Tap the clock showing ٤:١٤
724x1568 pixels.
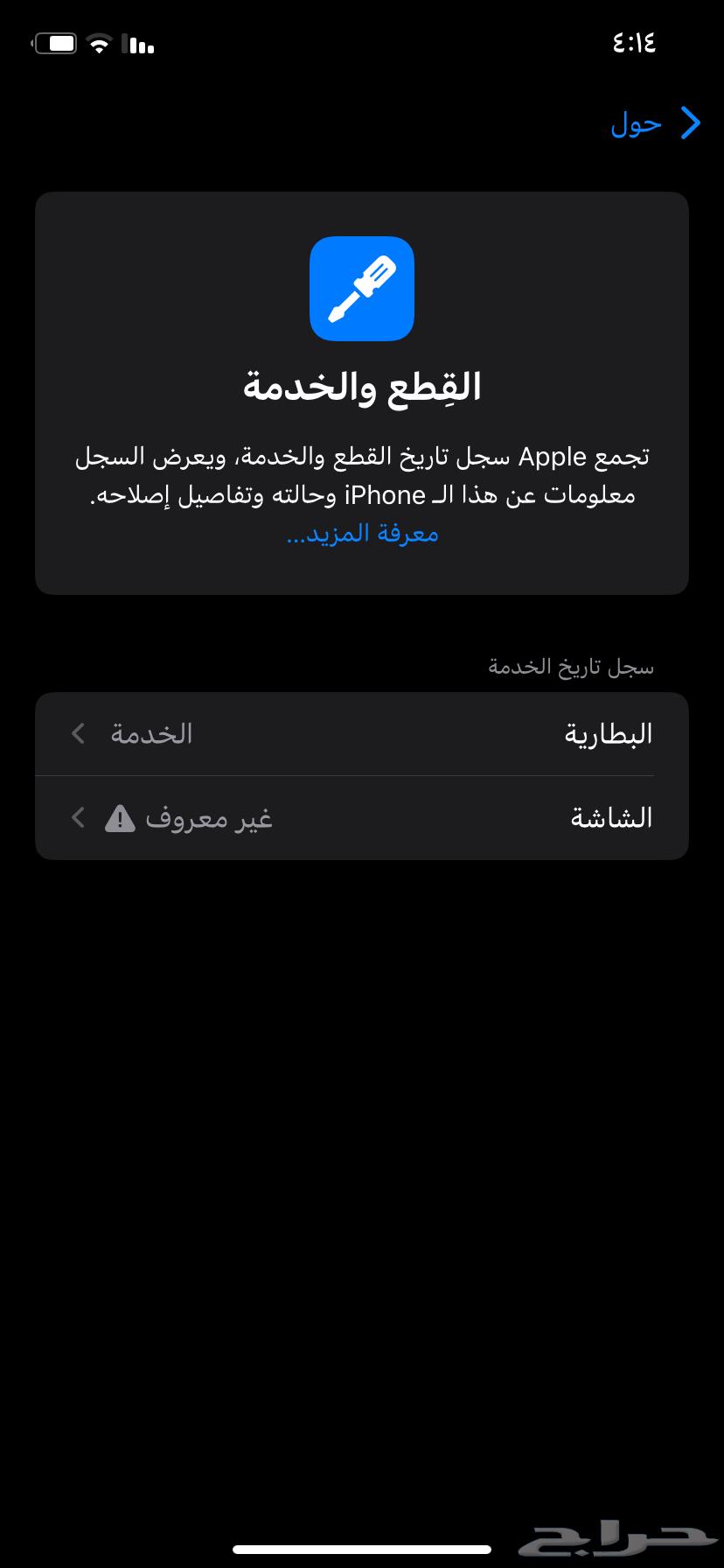(x=633, y=41)
